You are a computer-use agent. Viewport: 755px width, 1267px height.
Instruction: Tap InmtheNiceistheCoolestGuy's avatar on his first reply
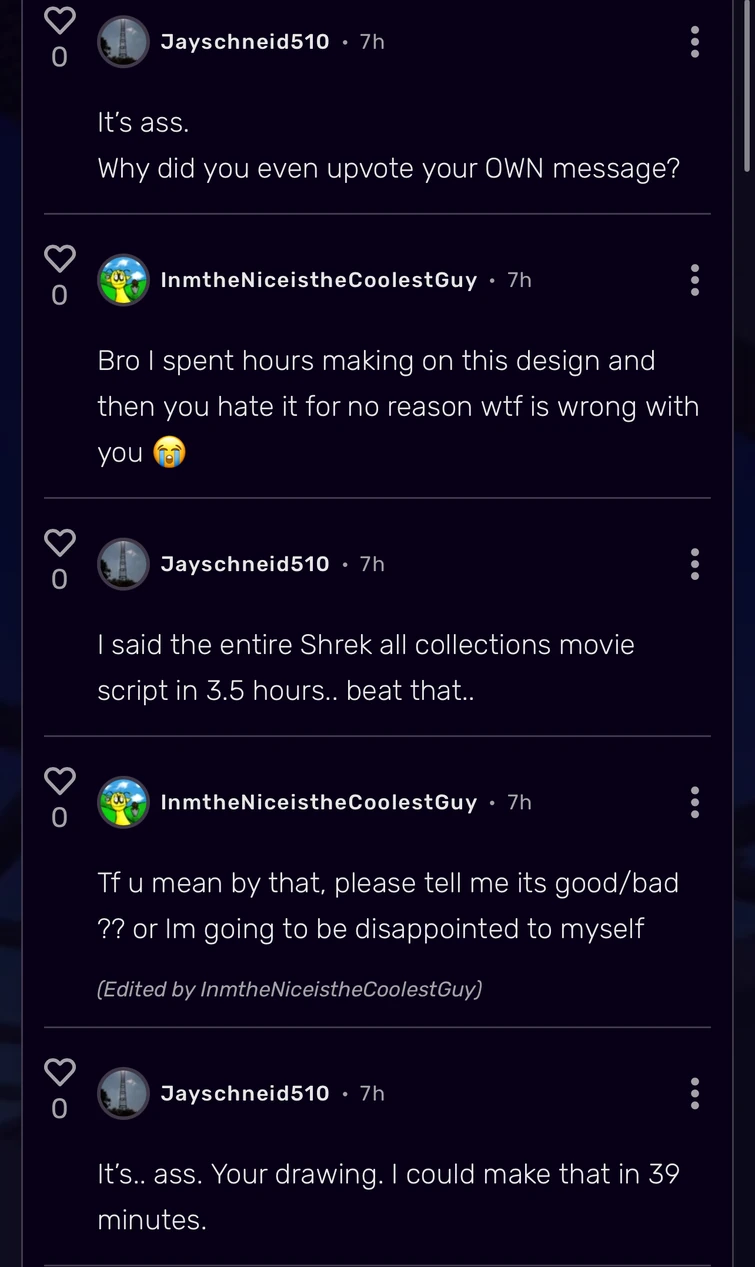click(122, 280)
